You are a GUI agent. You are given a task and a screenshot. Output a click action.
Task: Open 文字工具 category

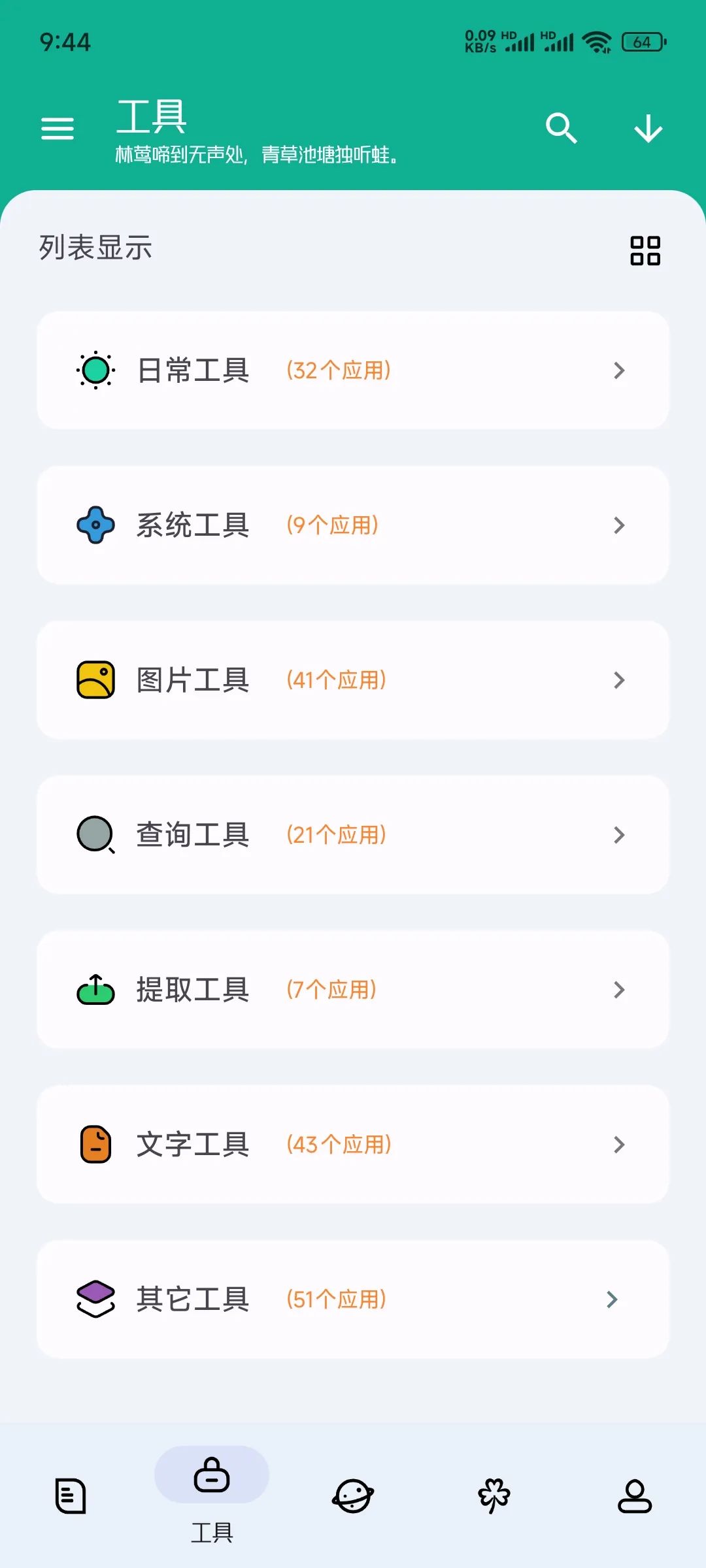tap(353, 1145)
